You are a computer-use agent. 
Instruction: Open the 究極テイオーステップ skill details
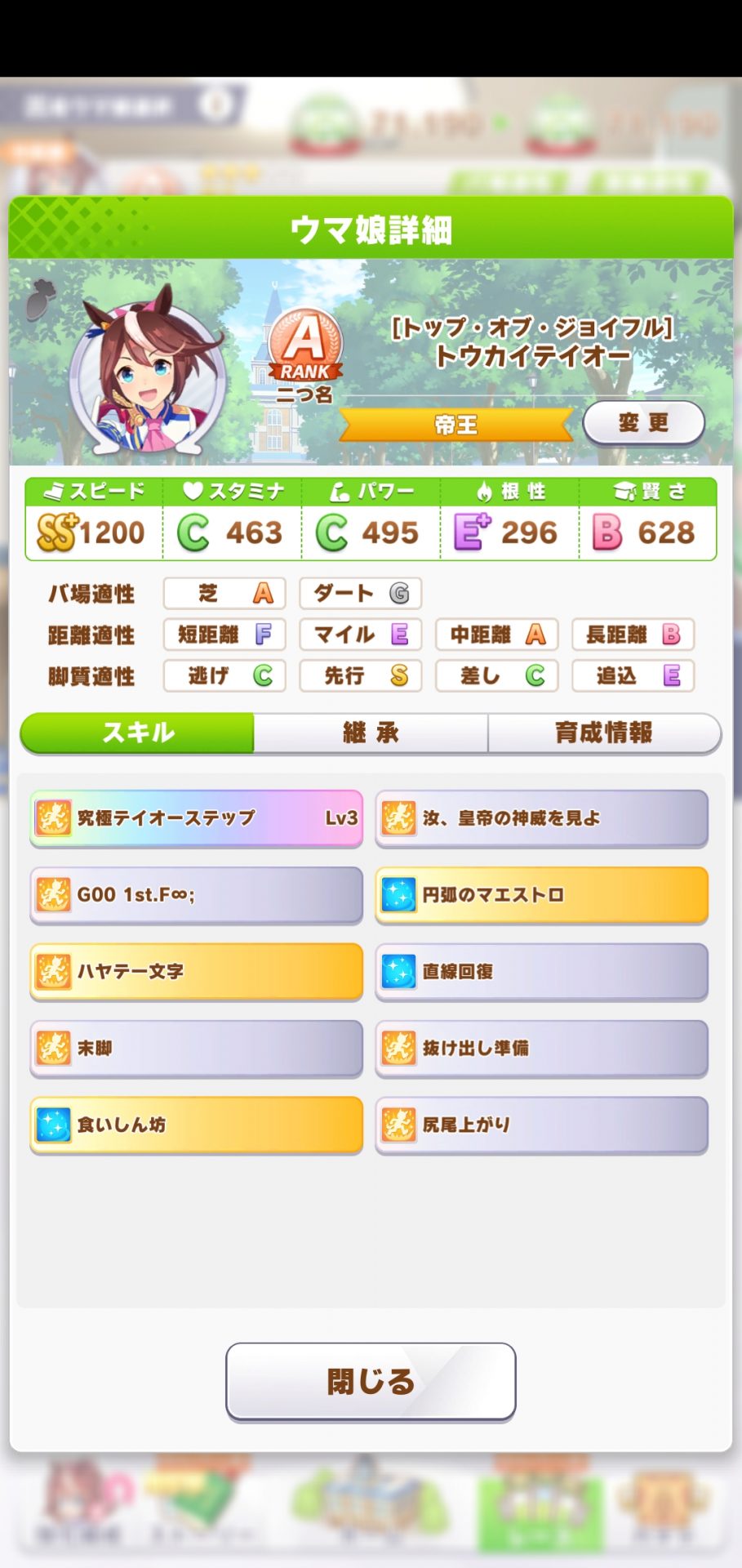click(196, 817)
